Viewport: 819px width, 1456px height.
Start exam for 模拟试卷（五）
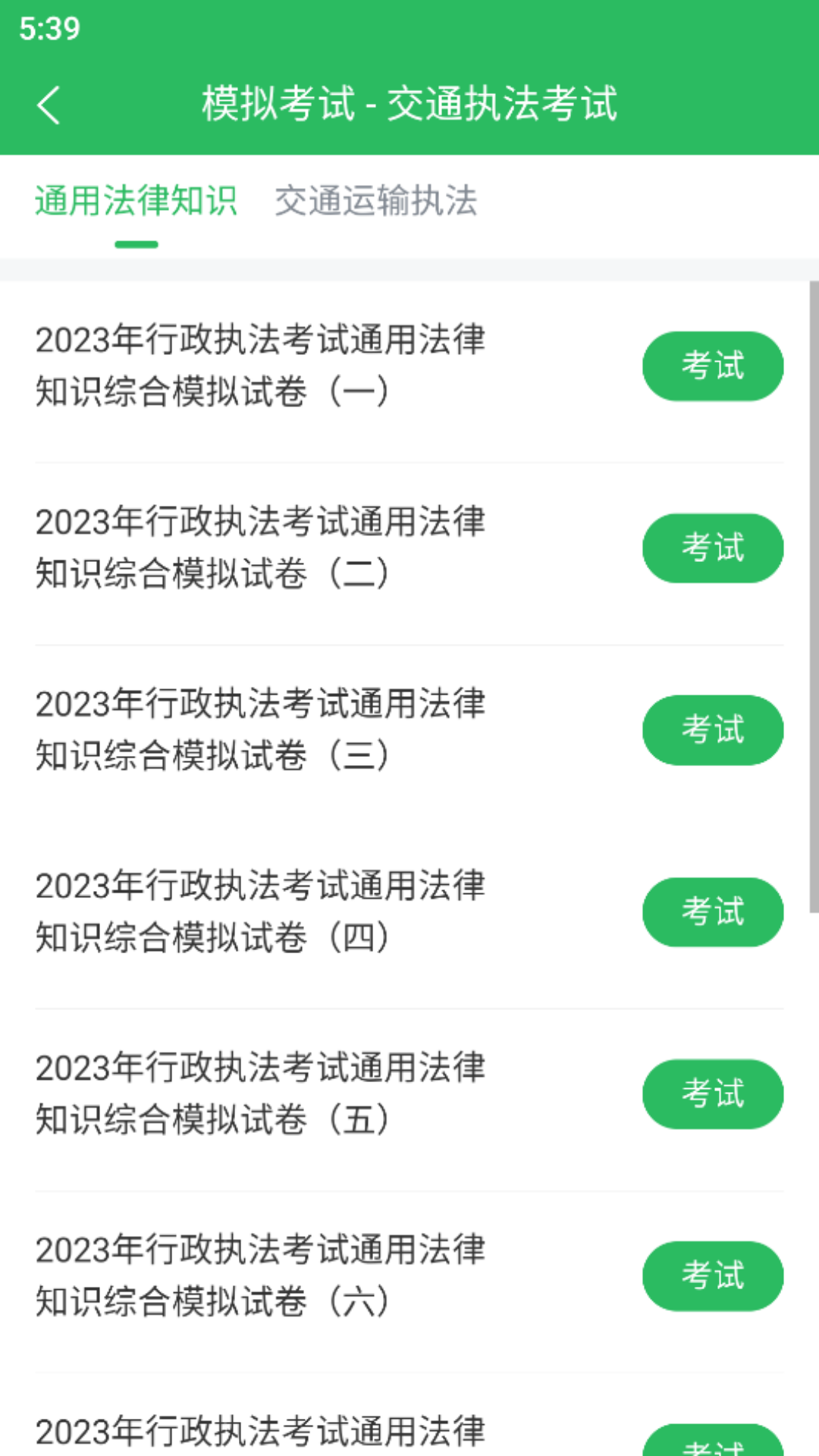pyautogui.click(x=712, y=1094)
